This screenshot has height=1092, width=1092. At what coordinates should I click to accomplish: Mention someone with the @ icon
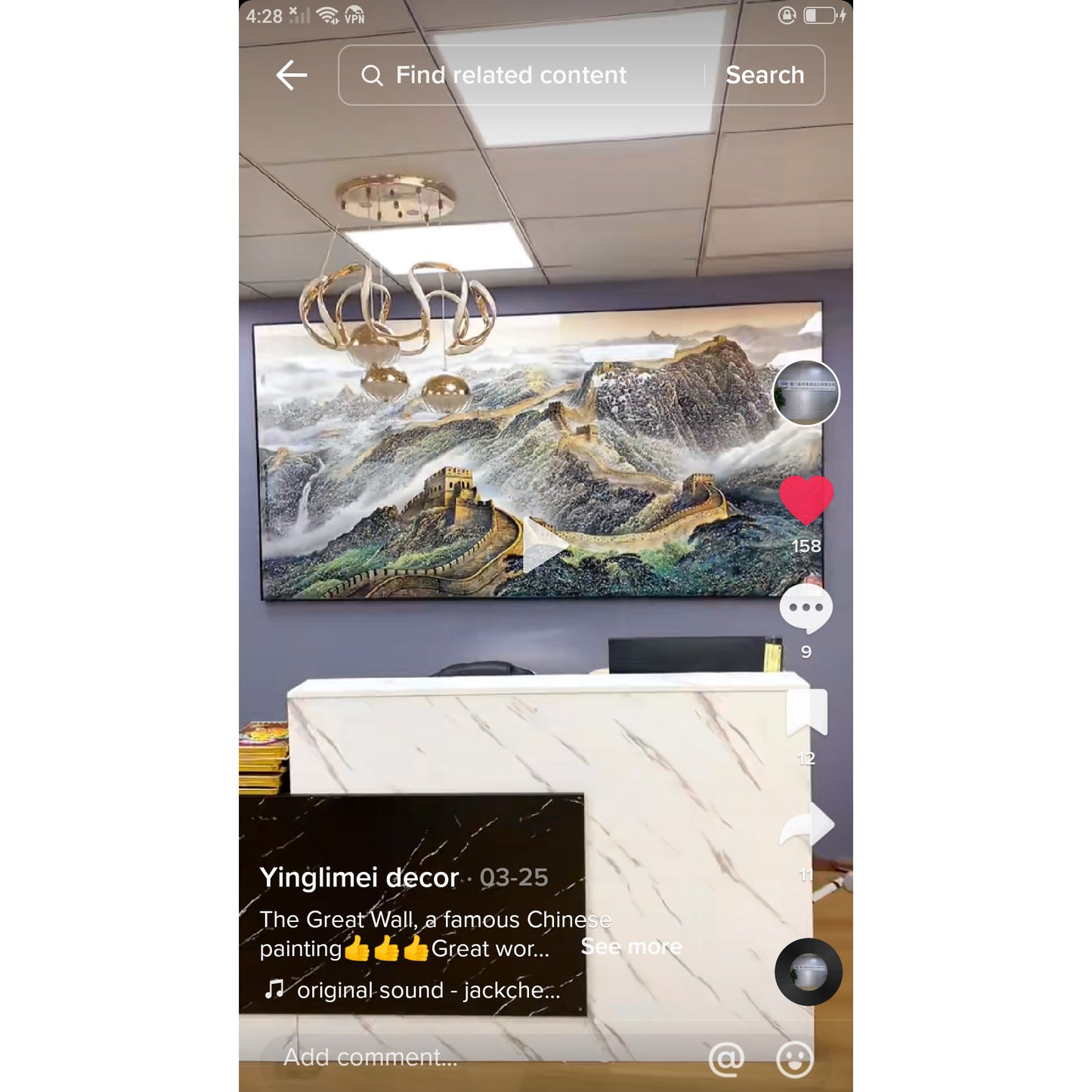[726, 1059]
